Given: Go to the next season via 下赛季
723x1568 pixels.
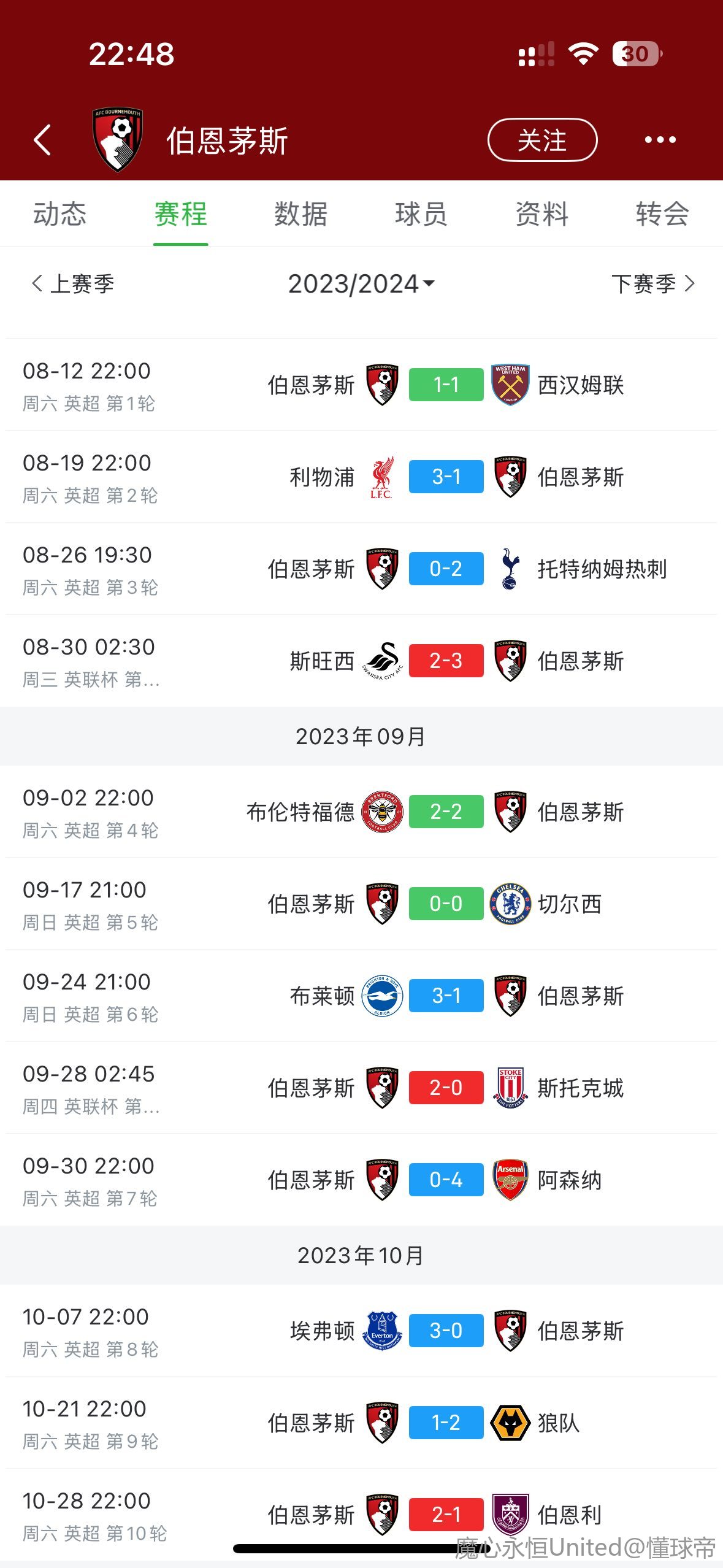Looking at the screenshot, I should [x=653, y=283].
